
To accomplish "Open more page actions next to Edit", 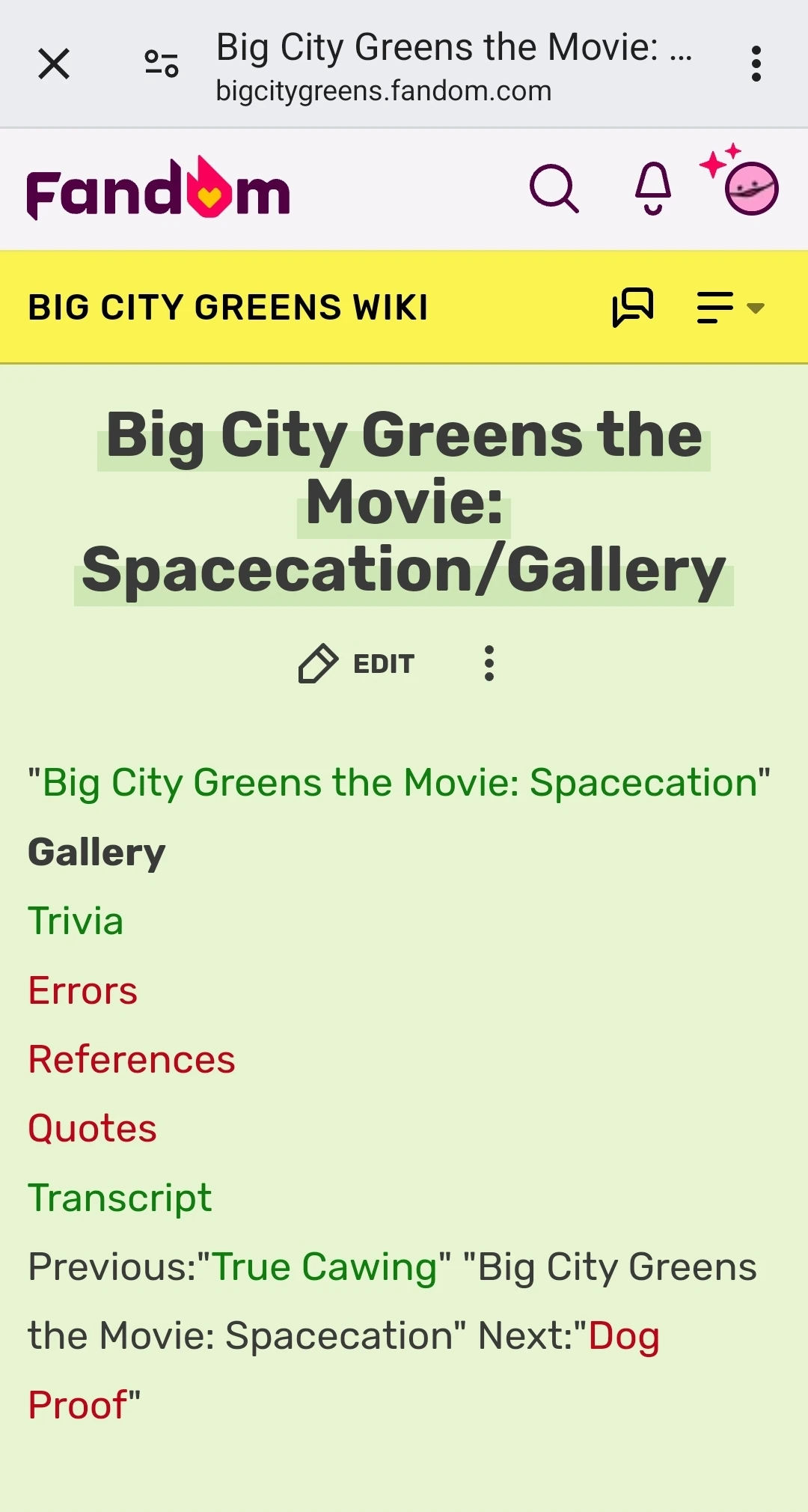I will (x=489, y=664).
